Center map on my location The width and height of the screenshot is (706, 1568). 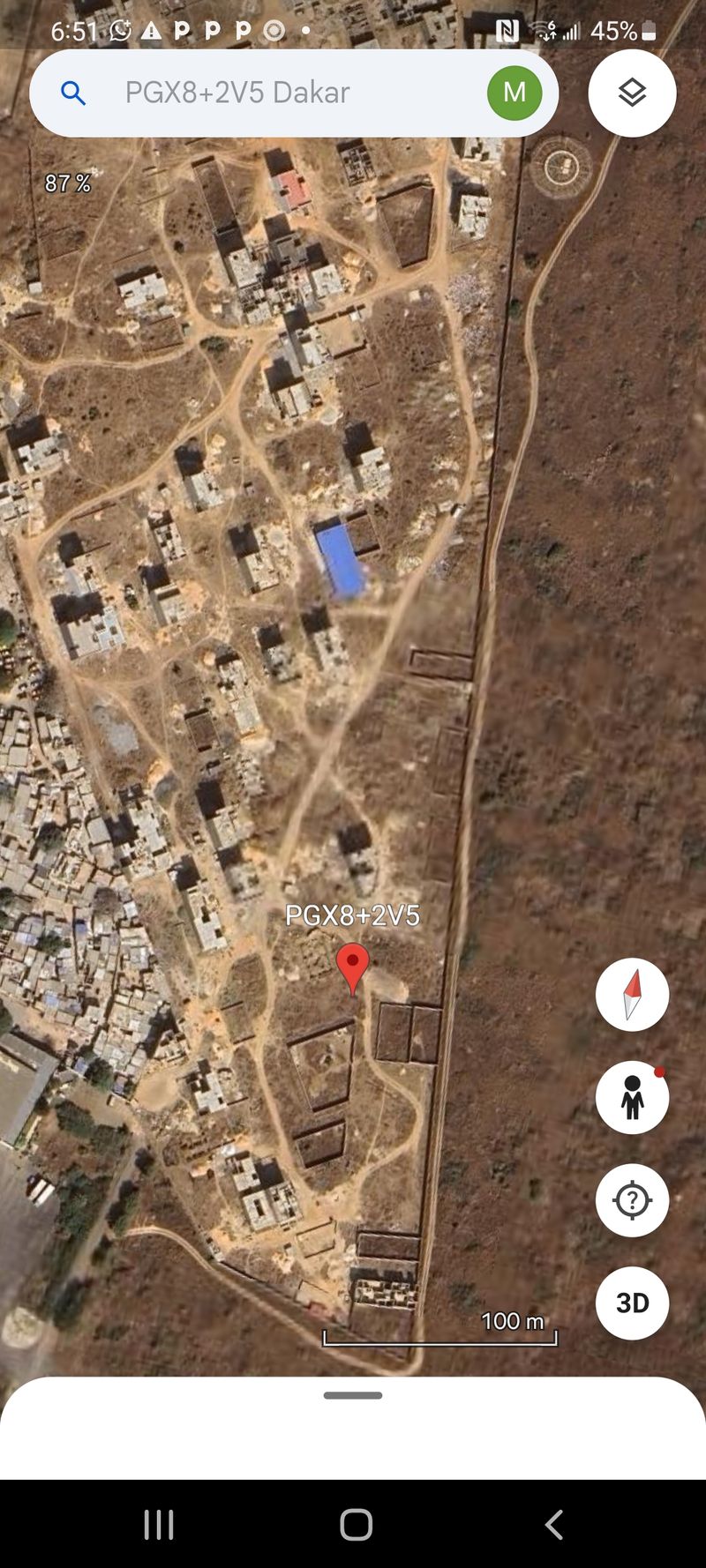click(632, 1200)
